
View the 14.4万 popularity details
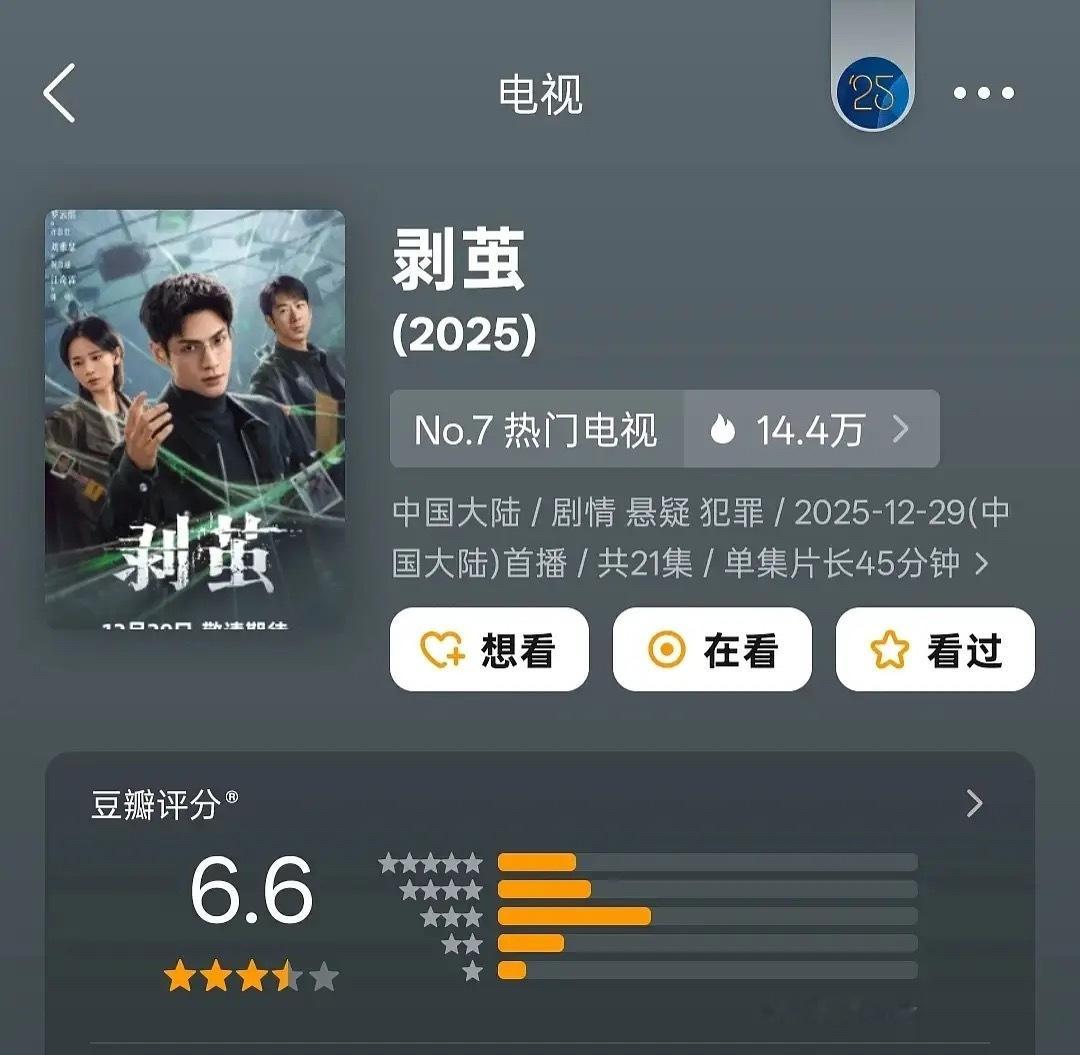(811, 430)
